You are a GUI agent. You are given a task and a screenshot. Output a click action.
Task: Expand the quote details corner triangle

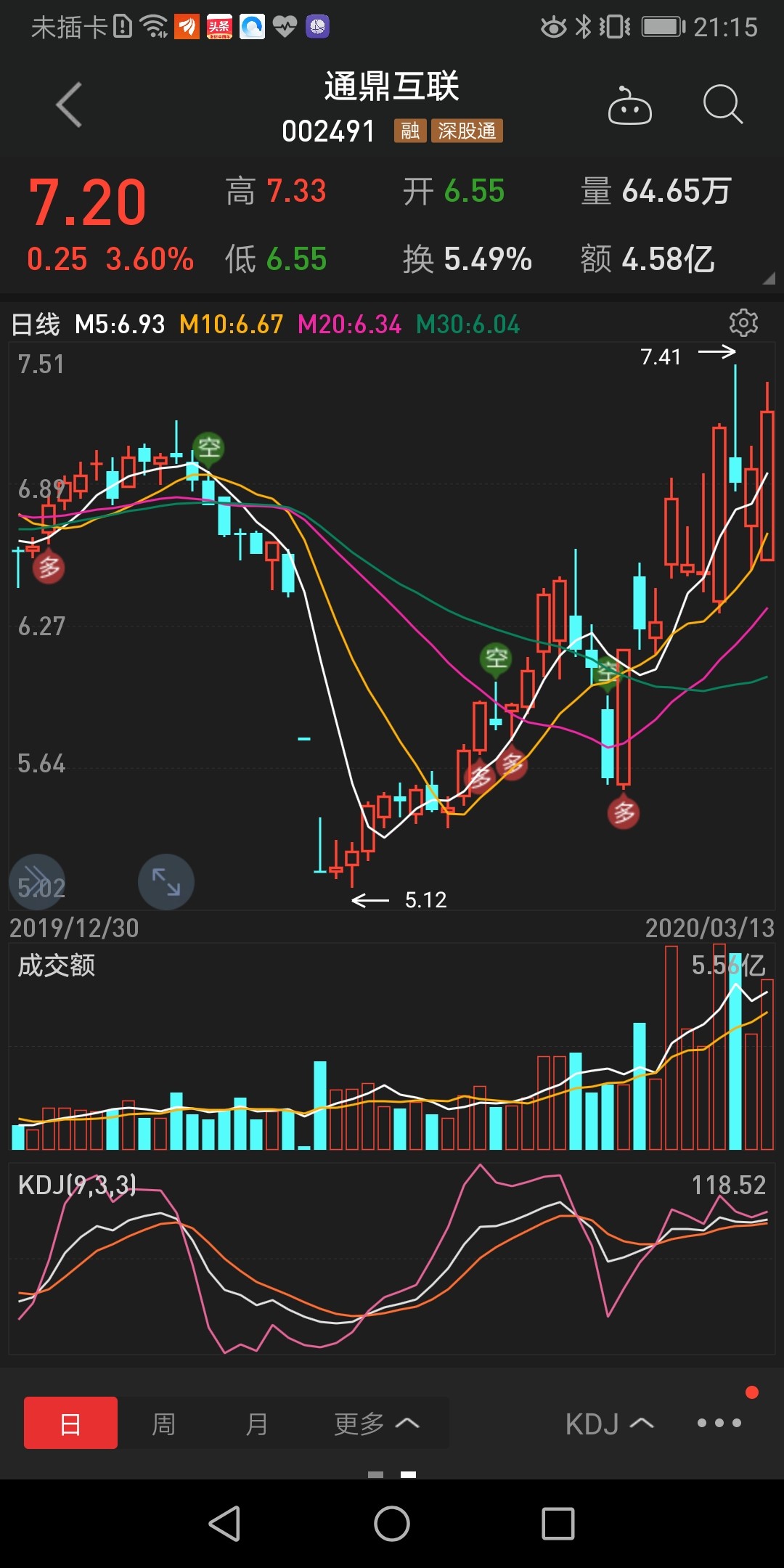pos(769,278)
